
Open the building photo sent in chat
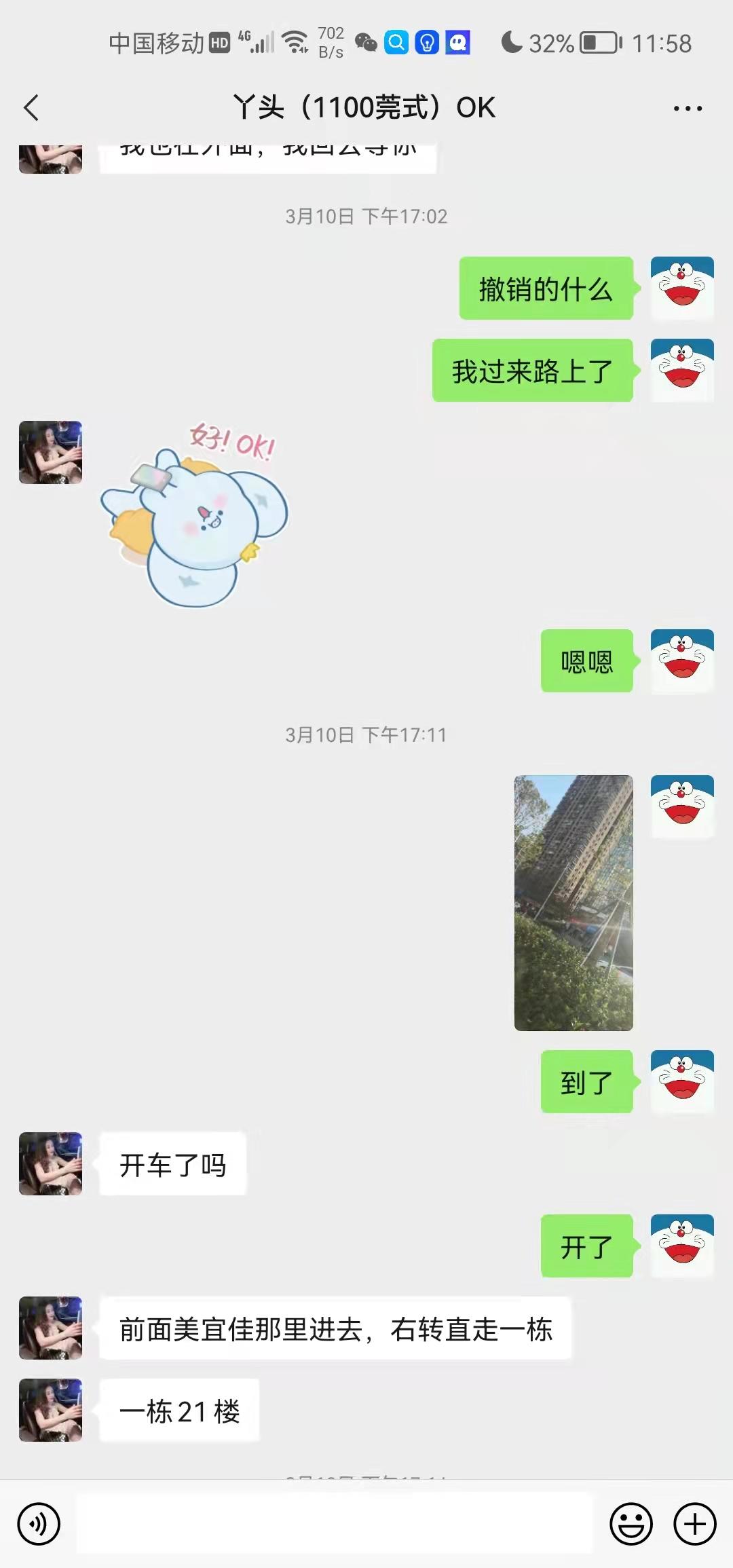click(x=574, y=903)
